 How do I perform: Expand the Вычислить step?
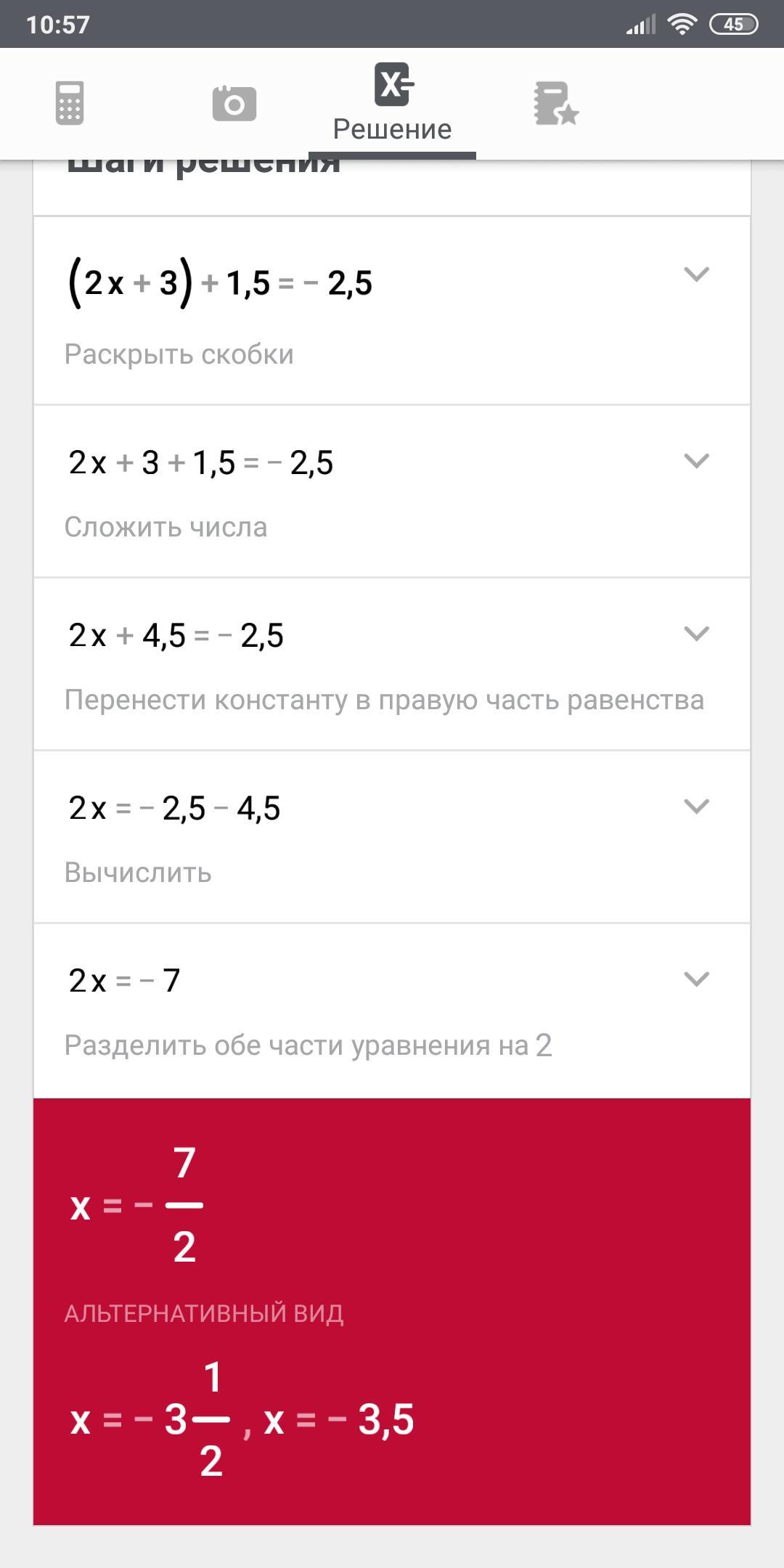pyautogui.click(x=696, y=807)
